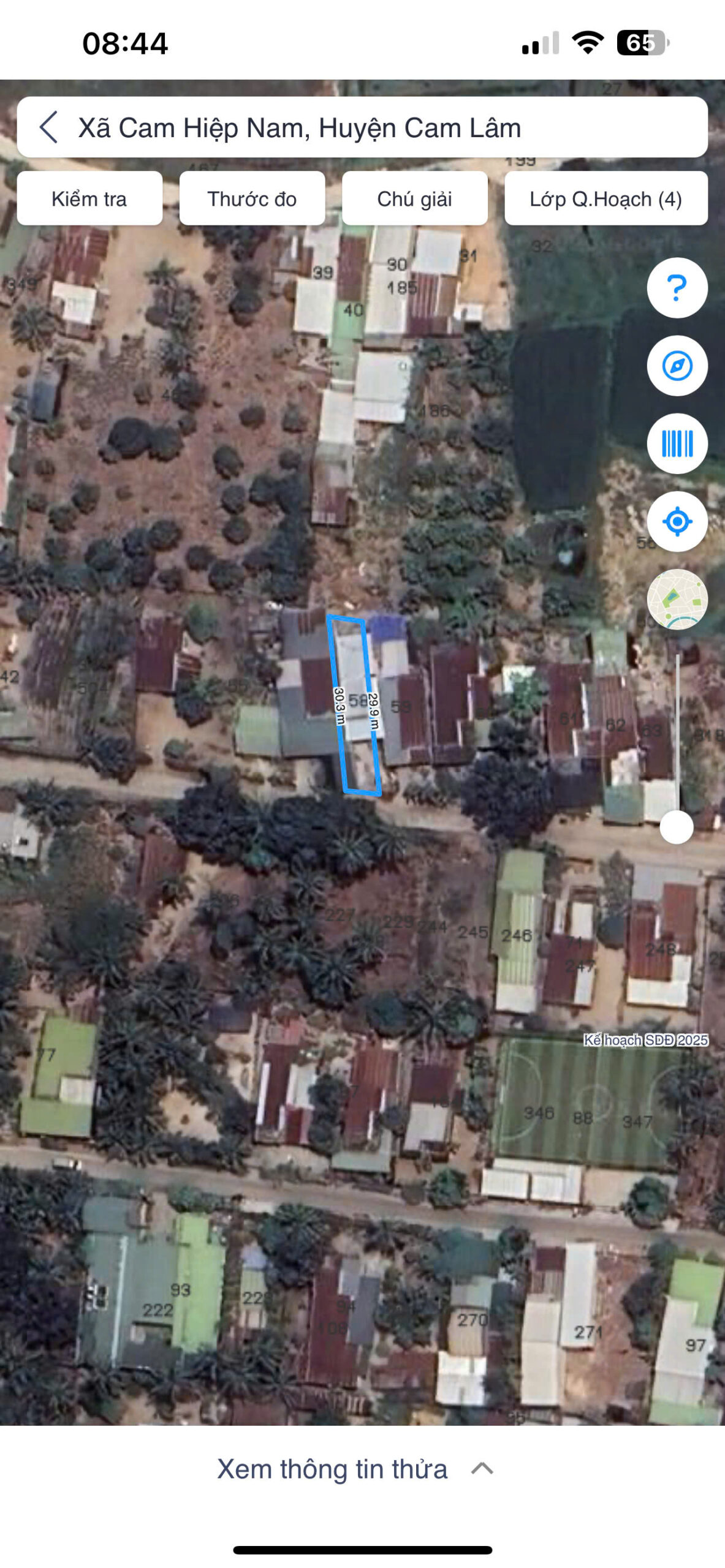Go back using the left arrow

49,127
